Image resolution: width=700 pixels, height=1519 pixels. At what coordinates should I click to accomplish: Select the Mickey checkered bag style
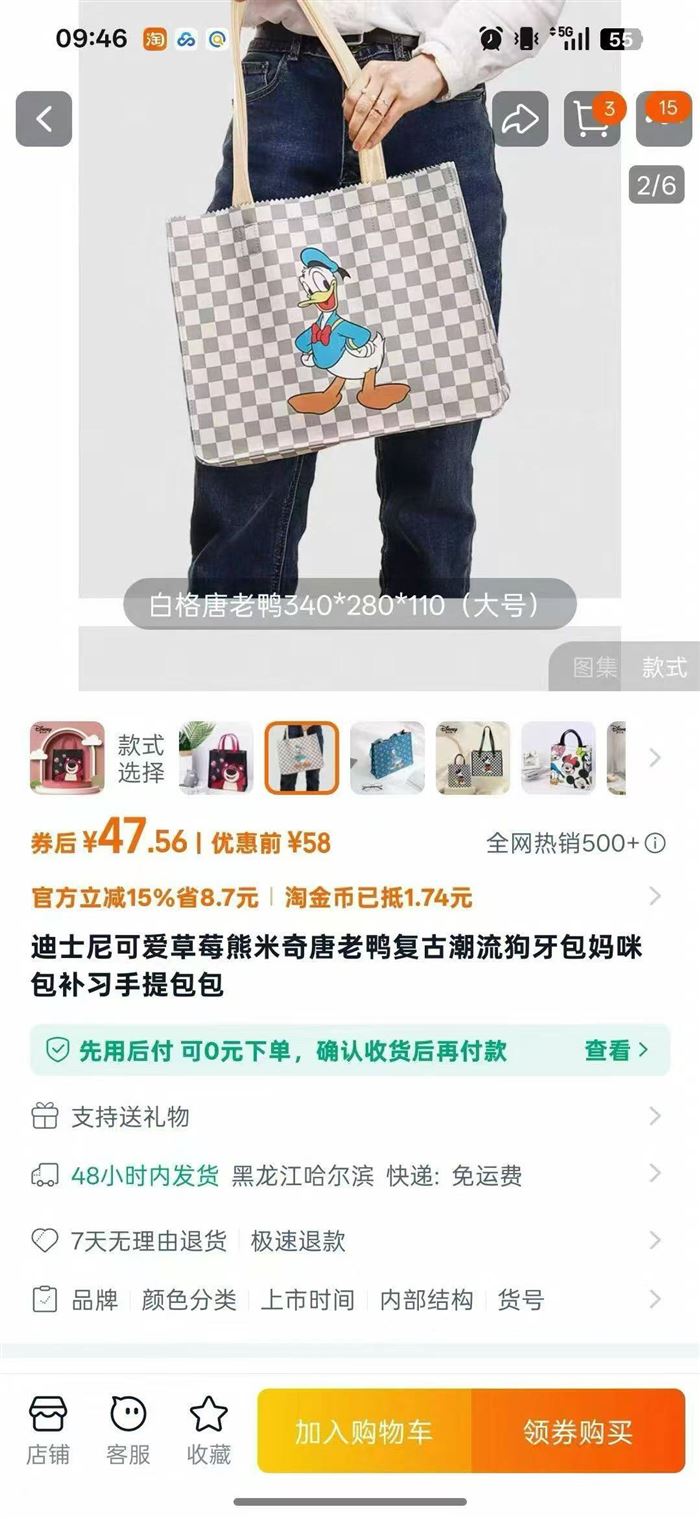click(x=472, y=758)
